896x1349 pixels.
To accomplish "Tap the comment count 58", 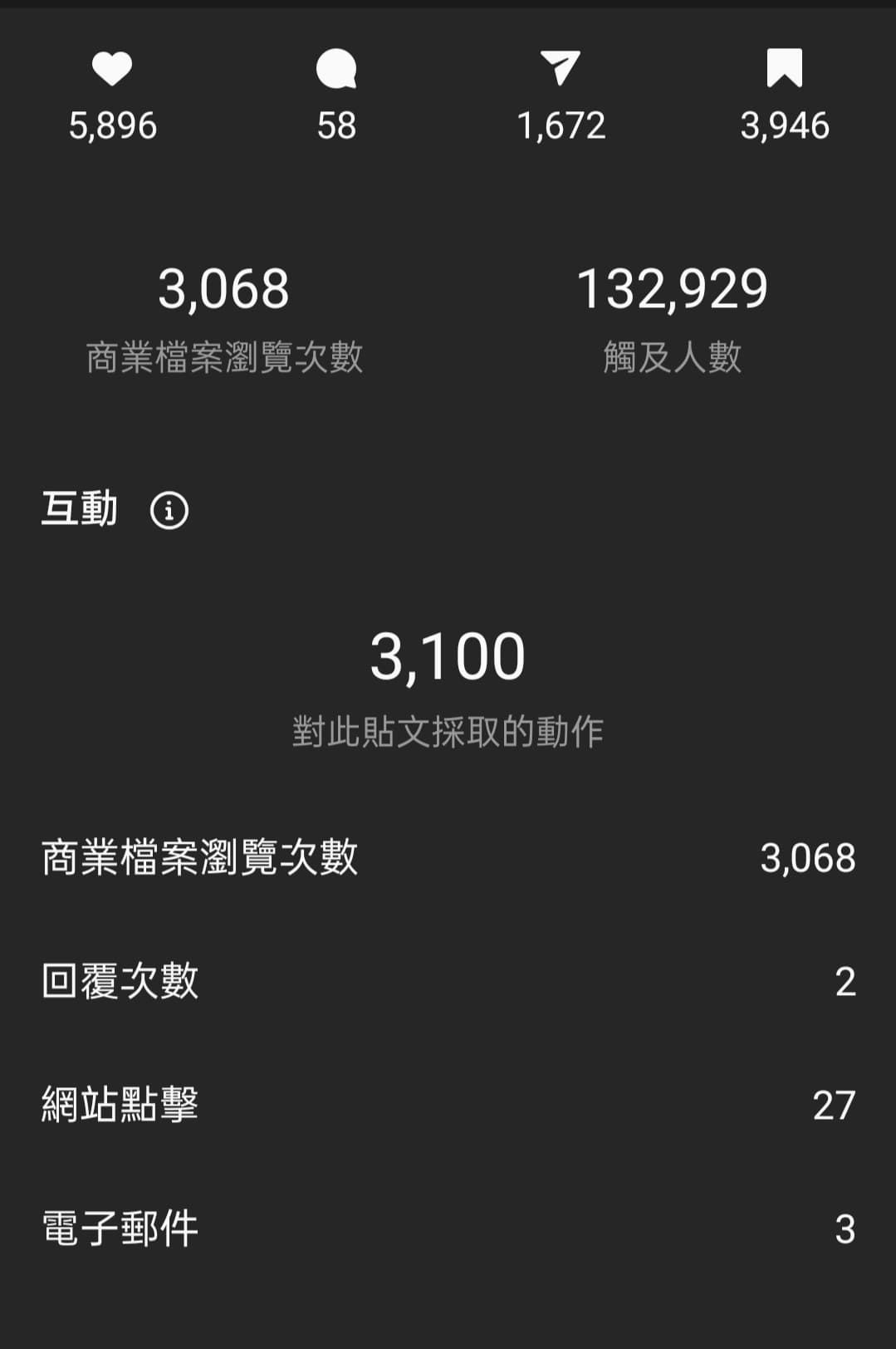I will pos(337,126).
